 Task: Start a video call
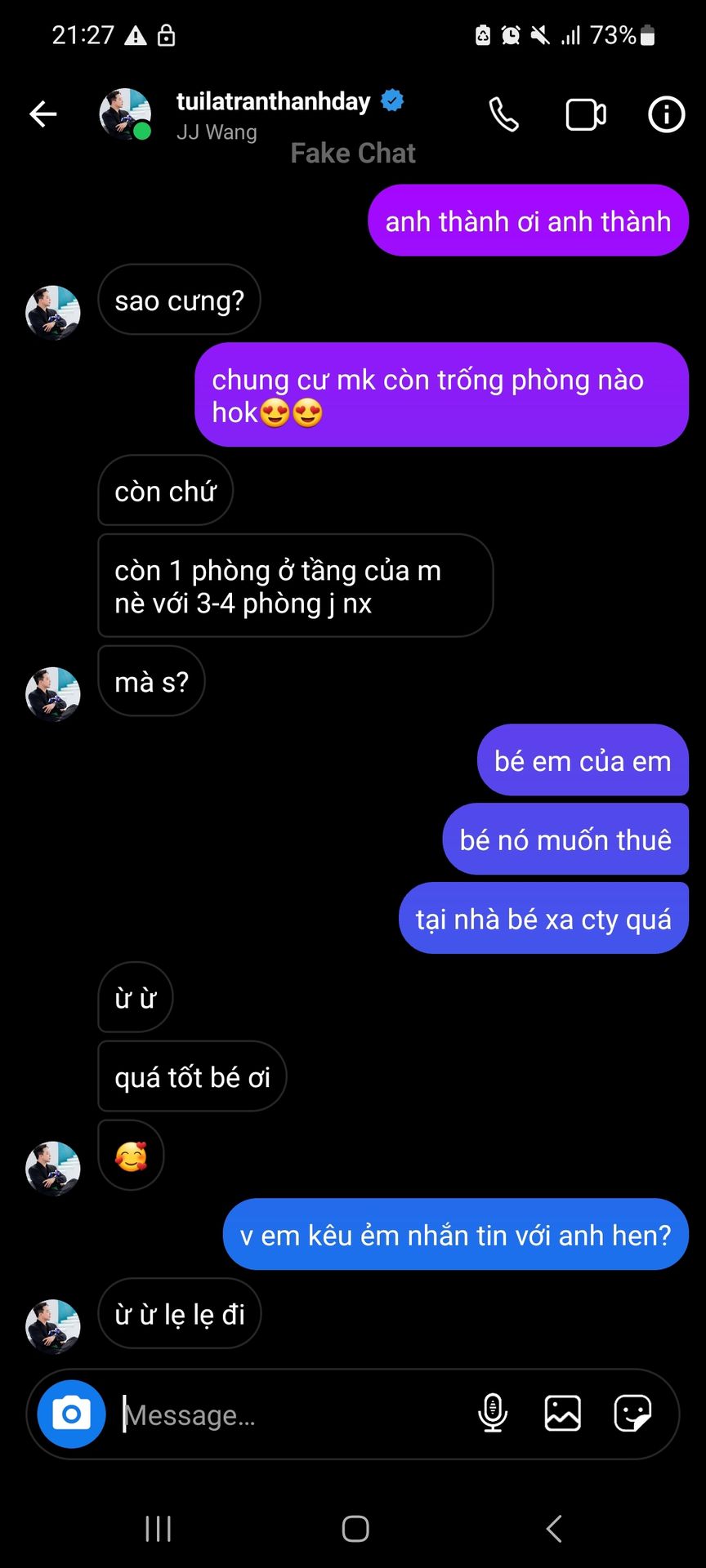pyautogui.click(x=586, y=115)
